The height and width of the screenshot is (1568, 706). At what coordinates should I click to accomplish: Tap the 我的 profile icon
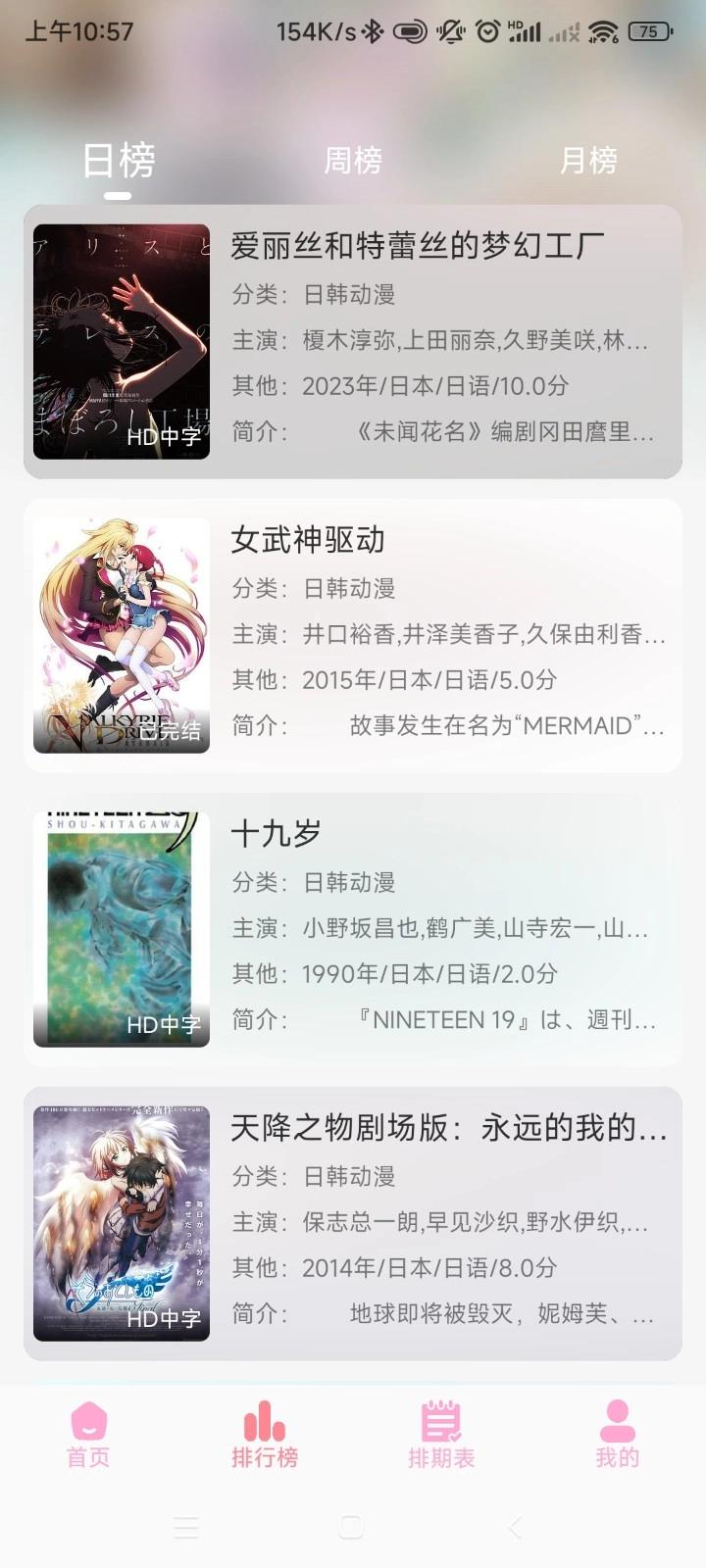coord(616,1433)
